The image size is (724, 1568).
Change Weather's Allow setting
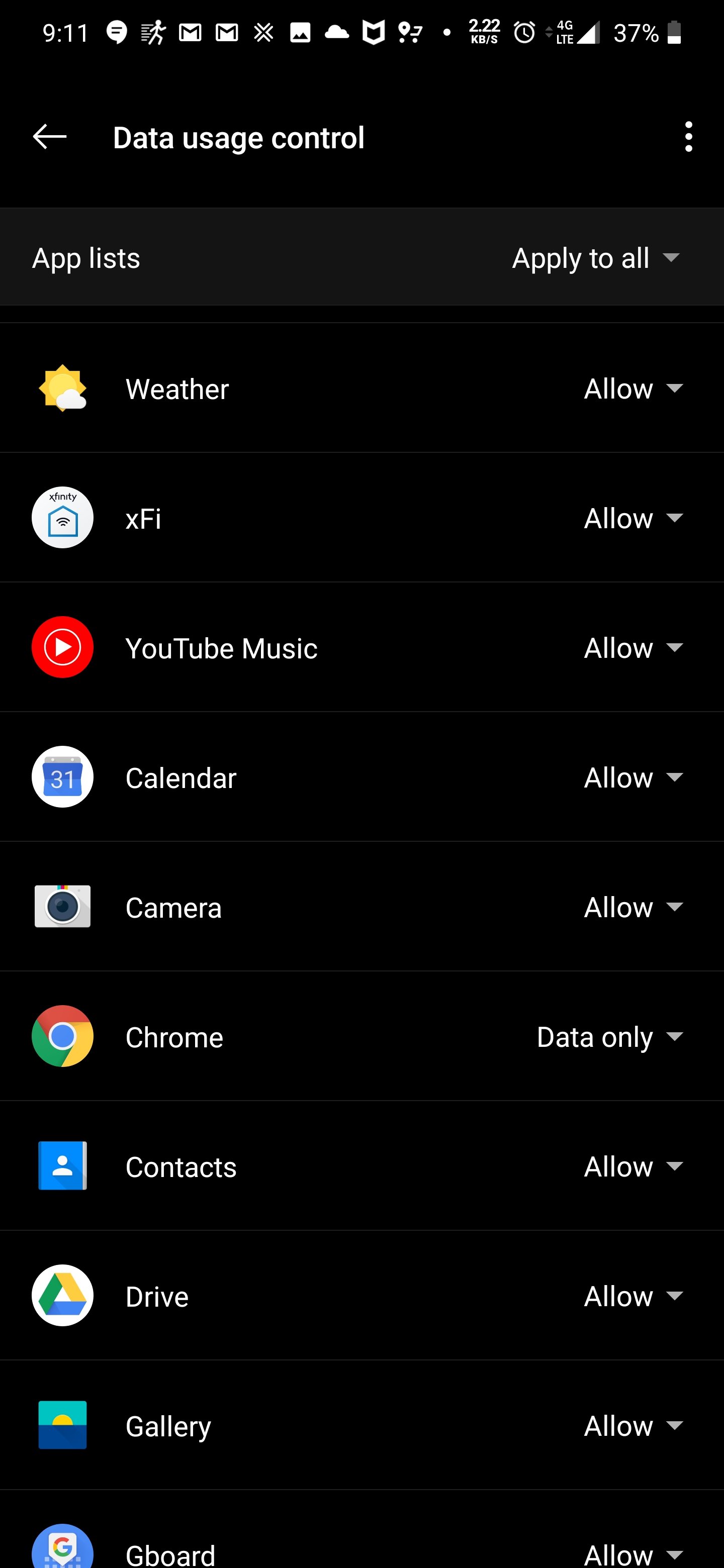click(x=634, y=388)
